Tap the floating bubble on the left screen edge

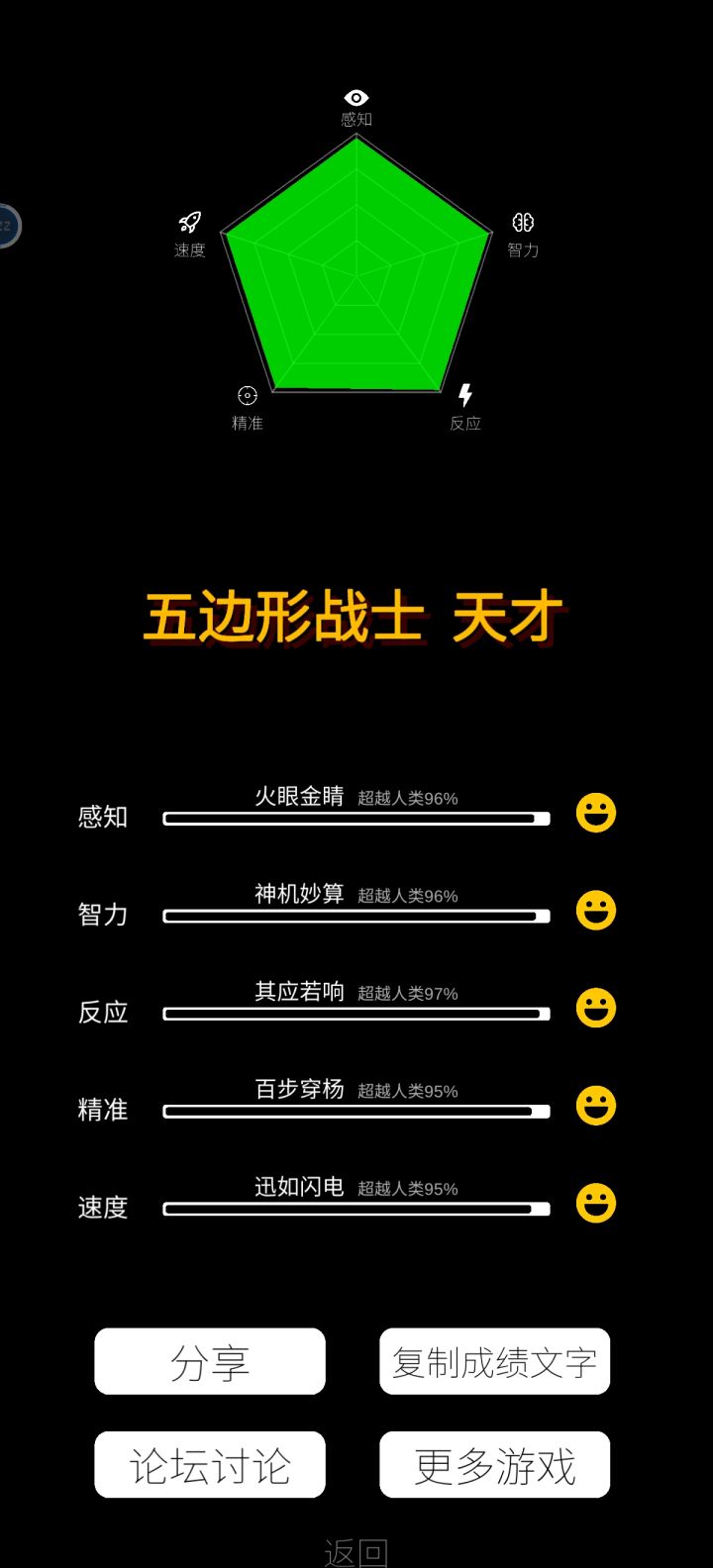6,226
